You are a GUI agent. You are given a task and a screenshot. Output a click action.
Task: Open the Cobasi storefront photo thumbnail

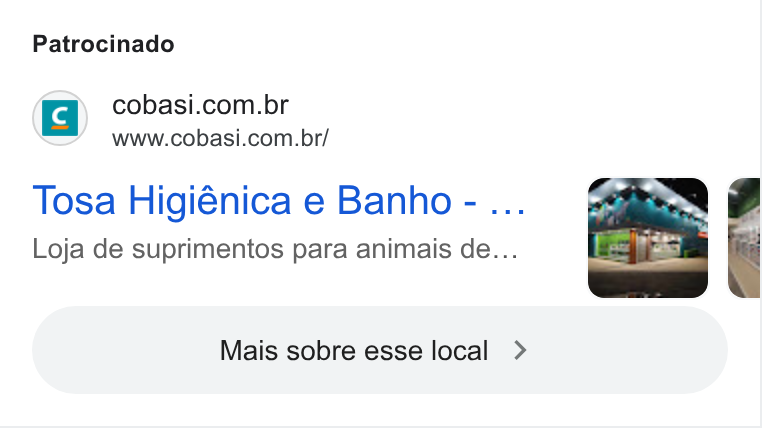(648, 238)
